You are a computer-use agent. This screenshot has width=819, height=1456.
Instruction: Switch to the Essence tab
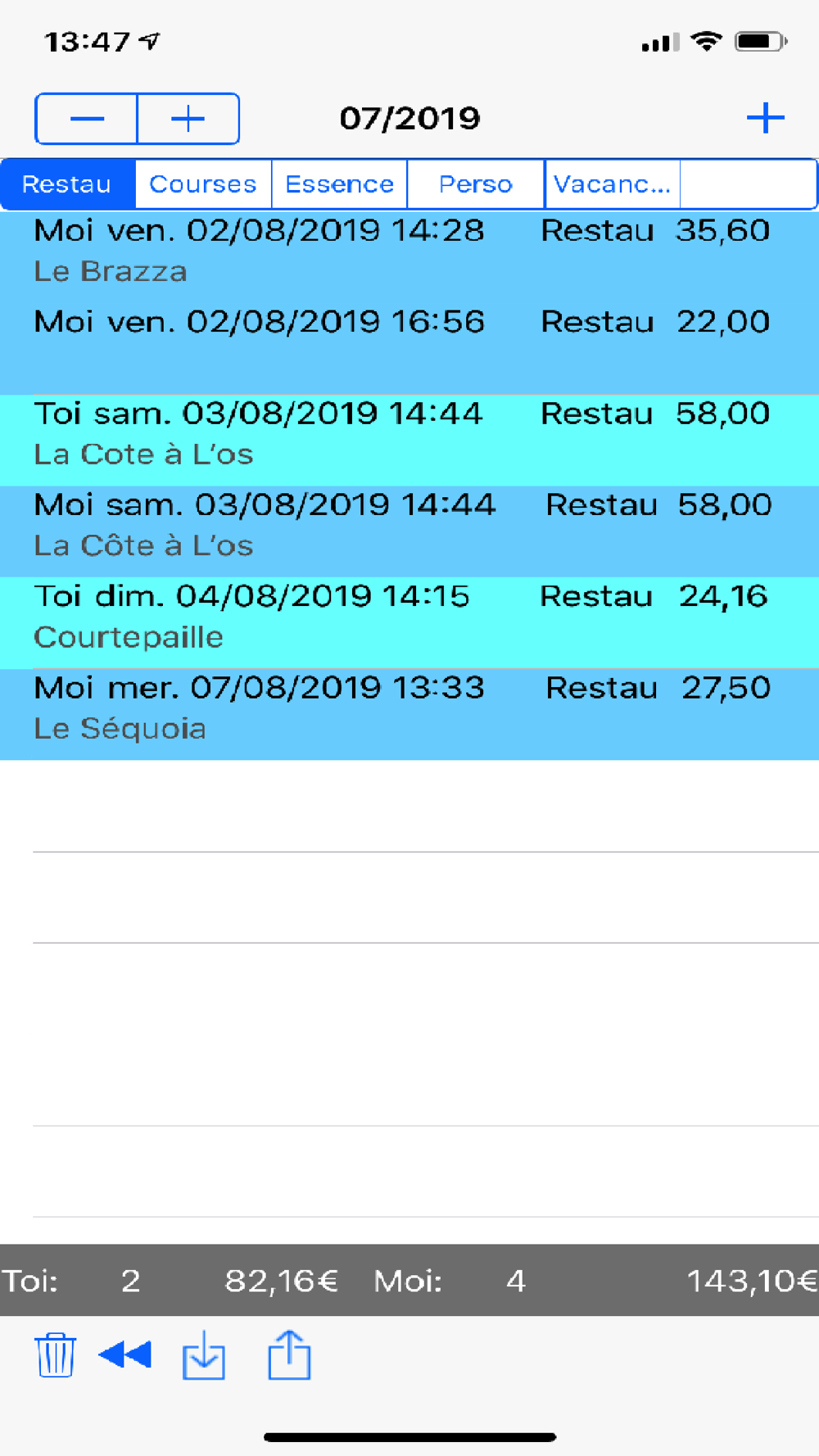[339, 184]
